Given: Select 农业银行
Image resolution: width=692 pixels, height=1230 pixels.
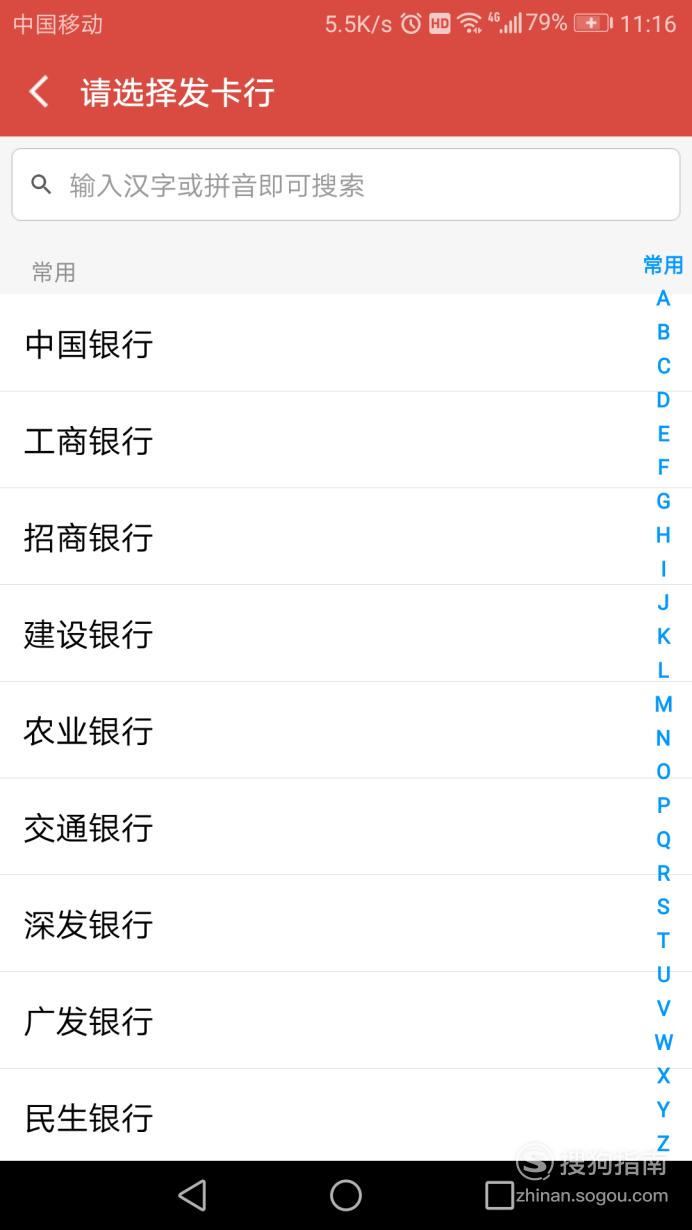Looking at the screenshot, I should tap(346, 730).
